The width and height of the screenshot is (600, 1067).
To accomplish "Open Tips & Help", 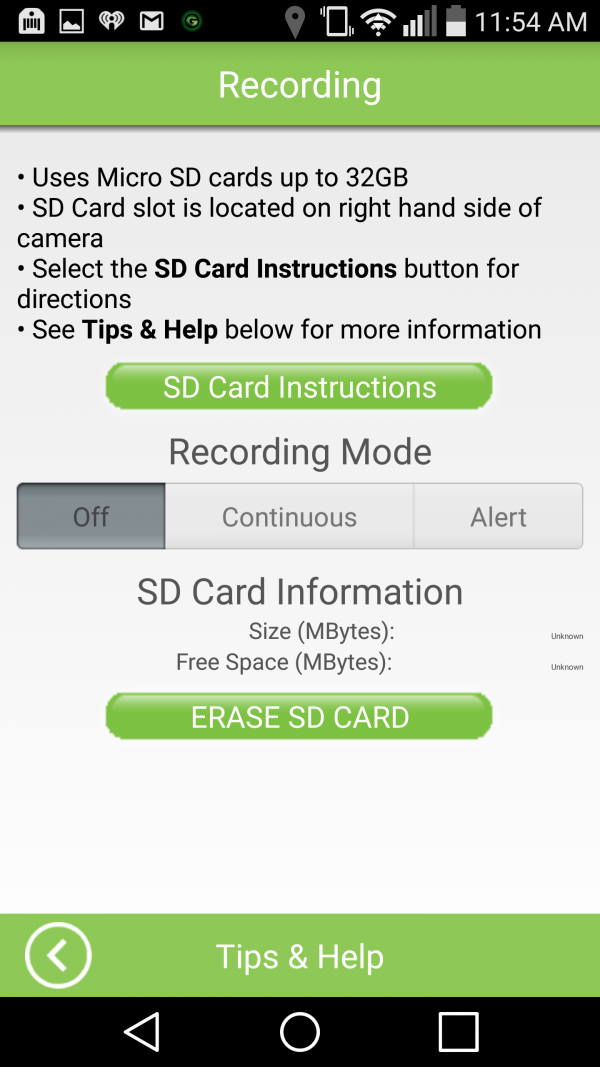I will [x=300, y=956].
